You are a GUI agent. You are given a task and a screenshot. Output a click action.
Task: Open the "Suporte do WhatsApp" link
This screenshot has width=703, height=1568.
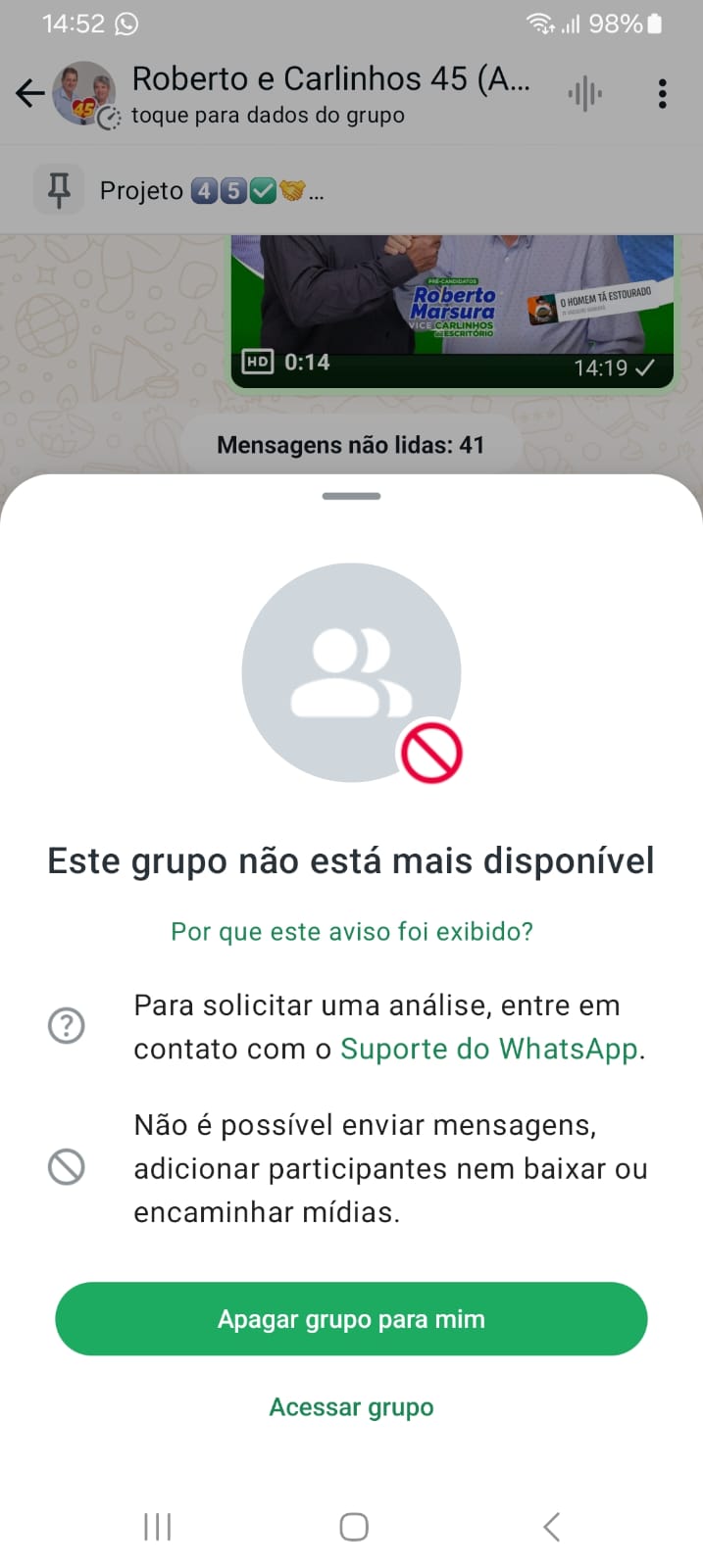pos(489,1049)
